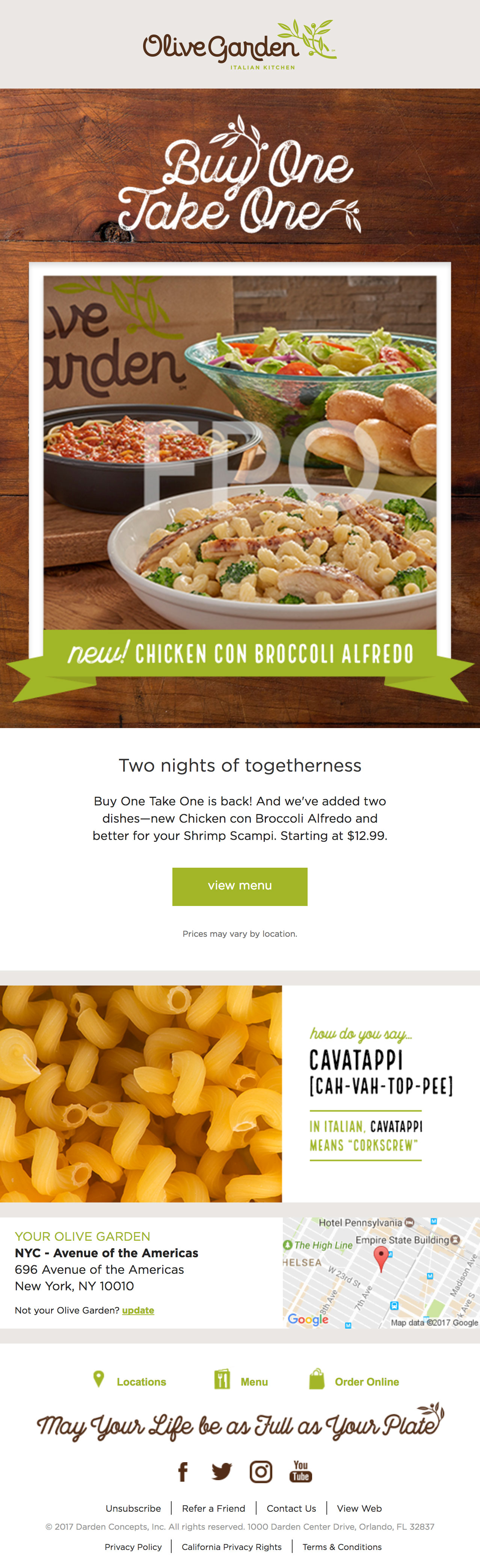Screen dimensions: 480x1568
Task: Update your Olive Garden location
Action: [138, 1310]
